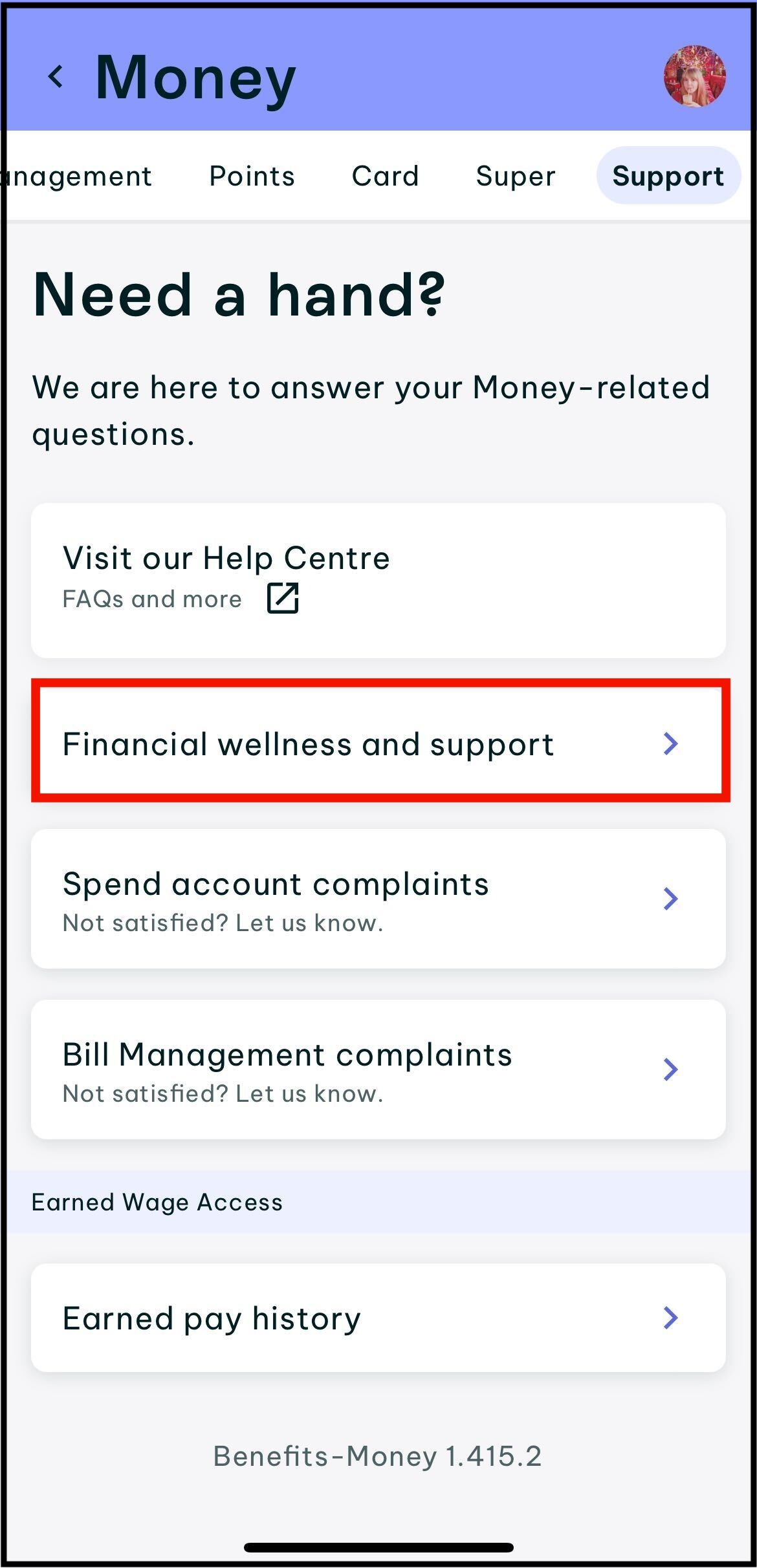Viewport: 757px width, 1568px height.
Task: Visit the Help Centre FAQs
Action: tap(378, 579)
